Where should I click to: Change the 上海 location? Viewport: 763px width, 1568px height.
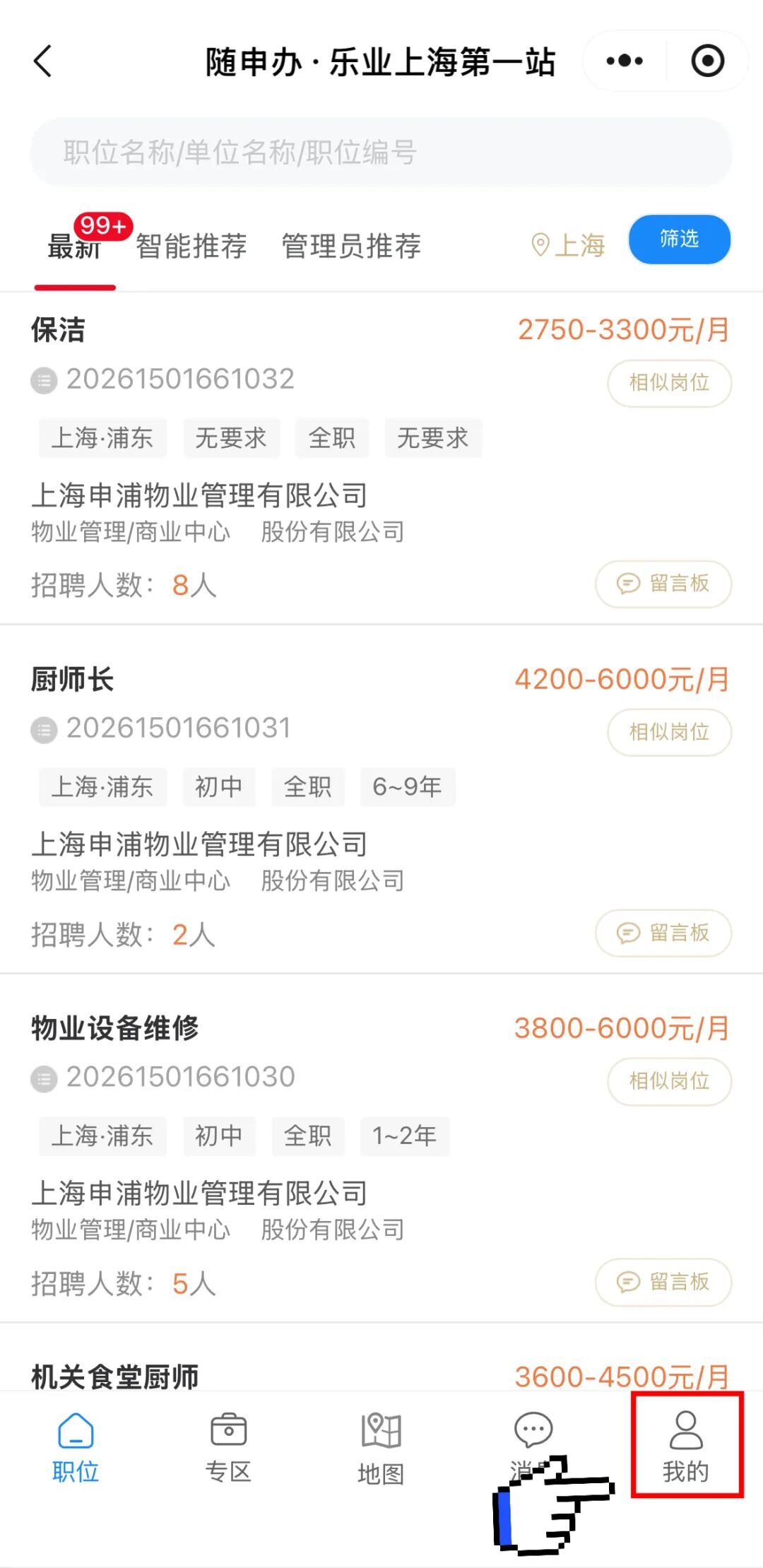(x=569, y=245)
